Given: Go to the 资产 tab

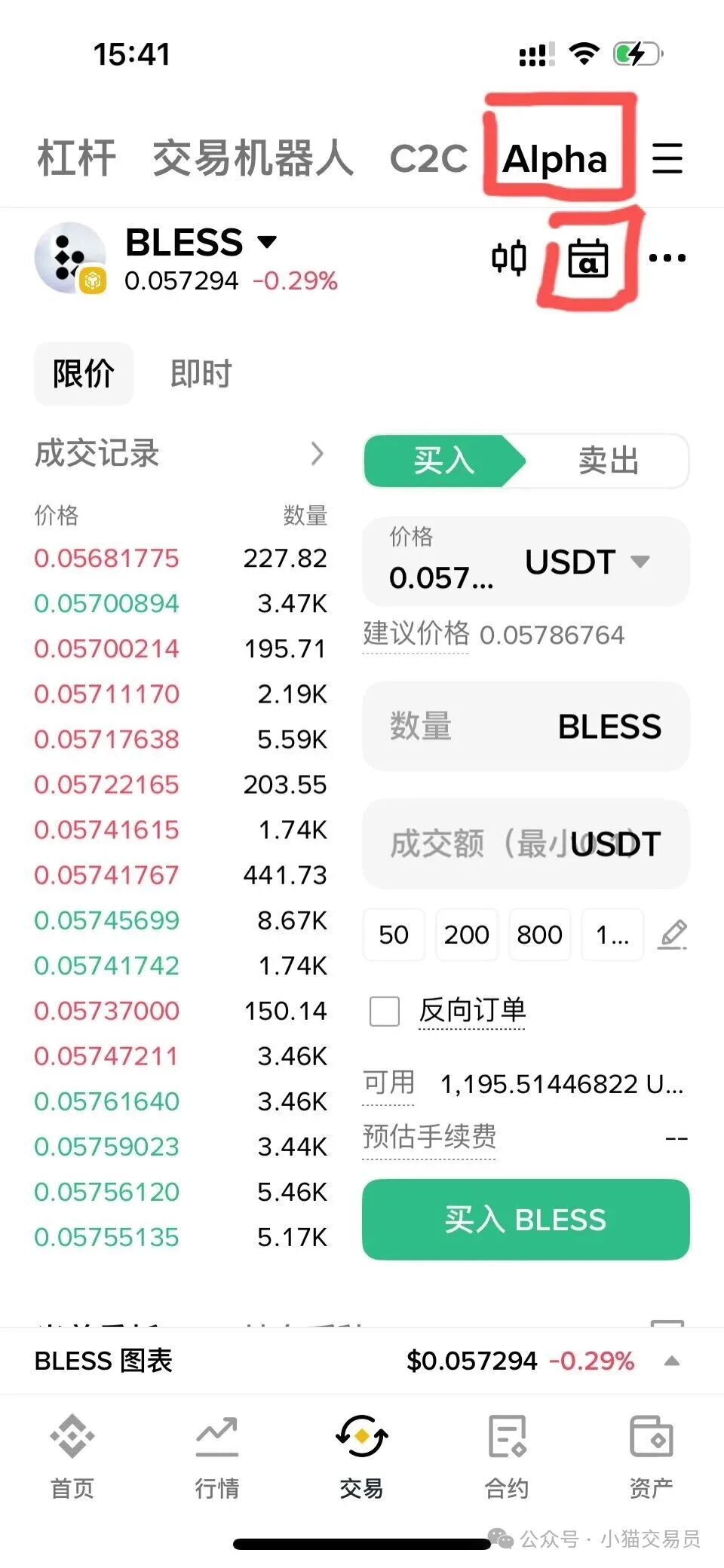Looking at the screenshot, I should click(x=651, y=1456).
